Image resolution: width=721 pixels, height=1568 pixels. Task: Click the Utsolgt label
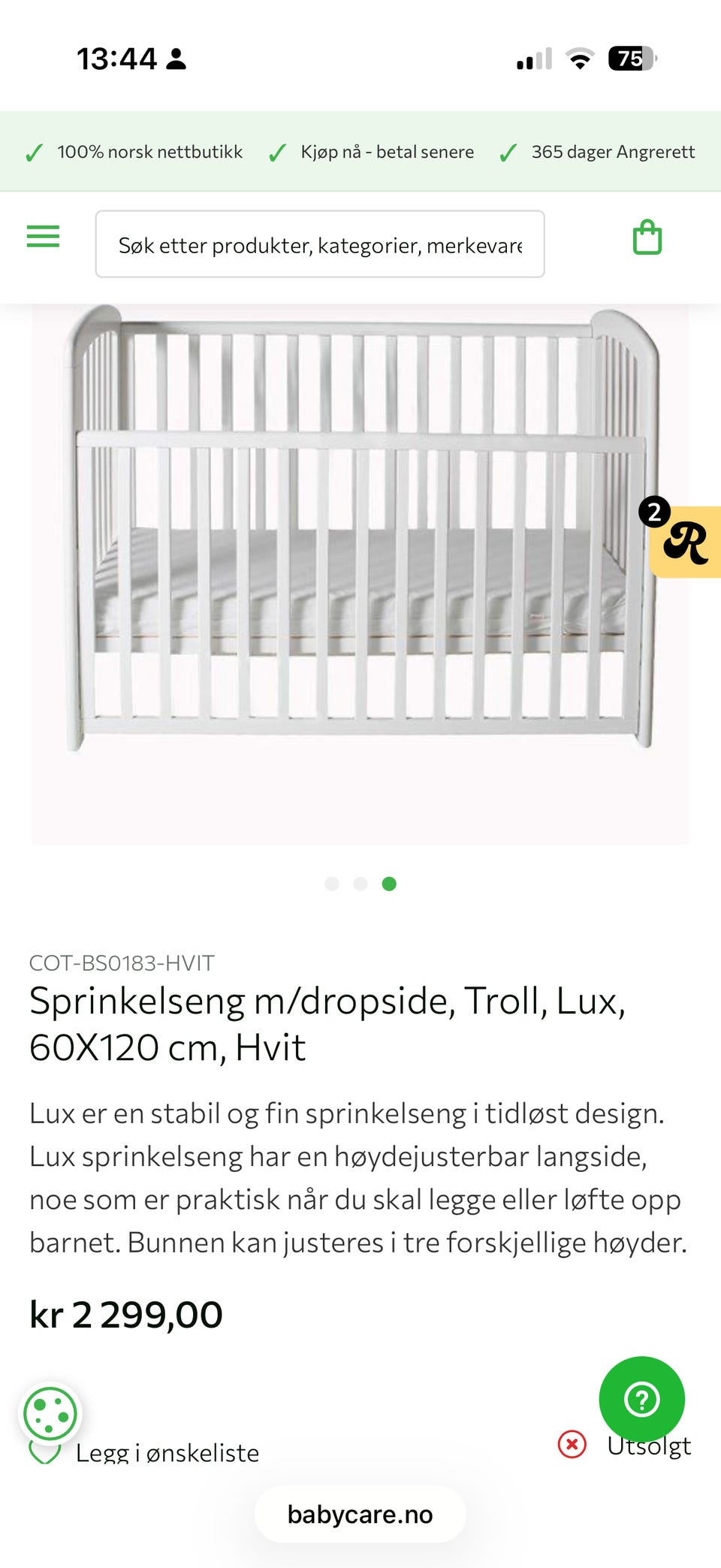click(x=649, y=1446)
